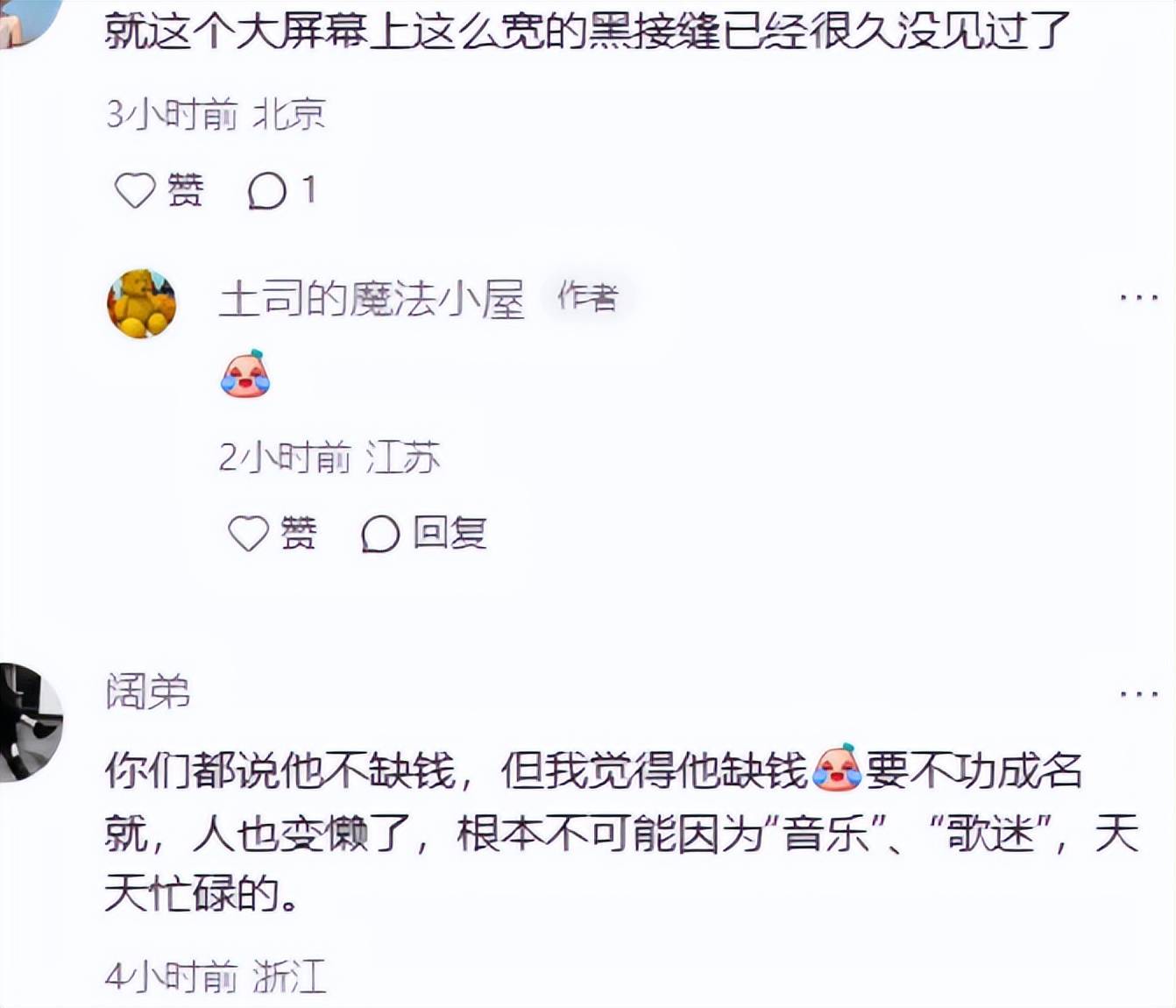The height and width of the screenshot is (1008, 1176).
Task: Open the overflow menu on 阔弟's comment
Action: 1138,694
